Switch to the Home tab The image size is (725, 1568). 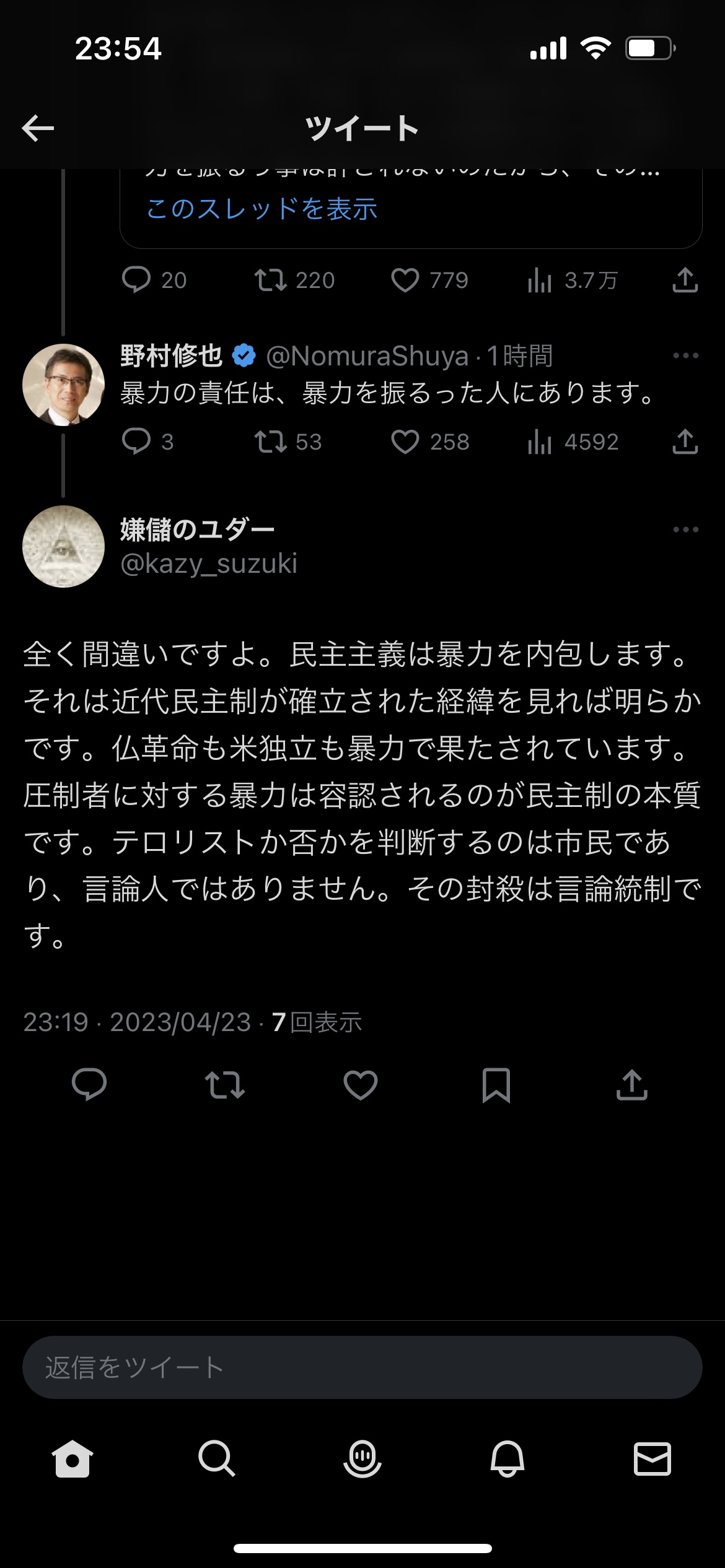[72, 1458]
